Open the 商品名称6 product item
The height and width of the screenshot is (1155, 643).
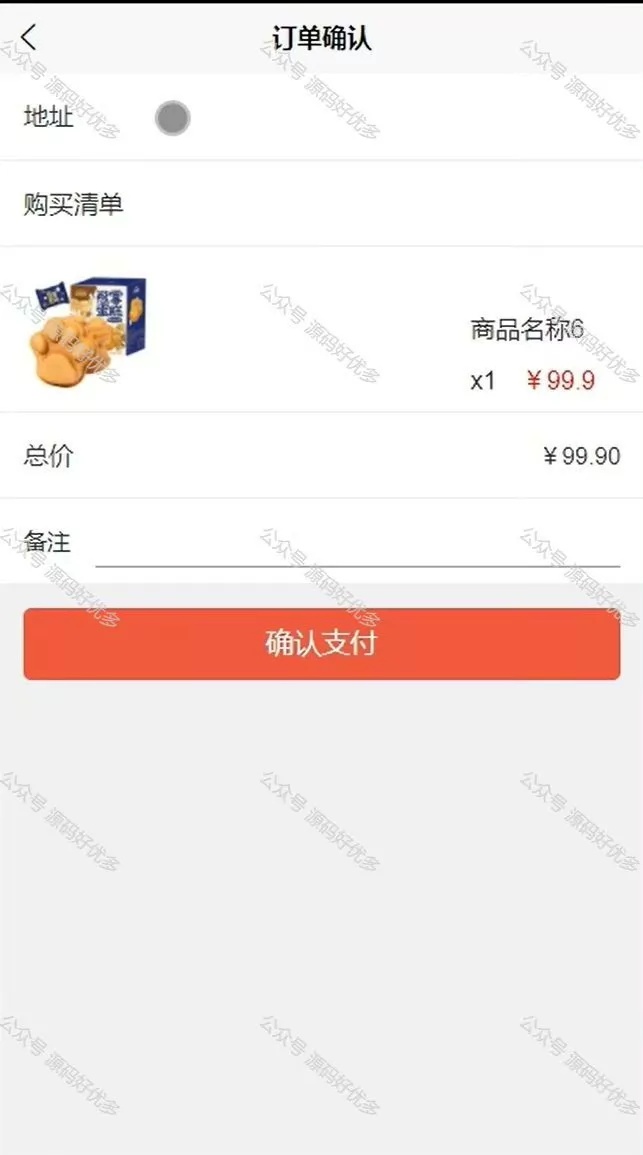coord(321,330)
